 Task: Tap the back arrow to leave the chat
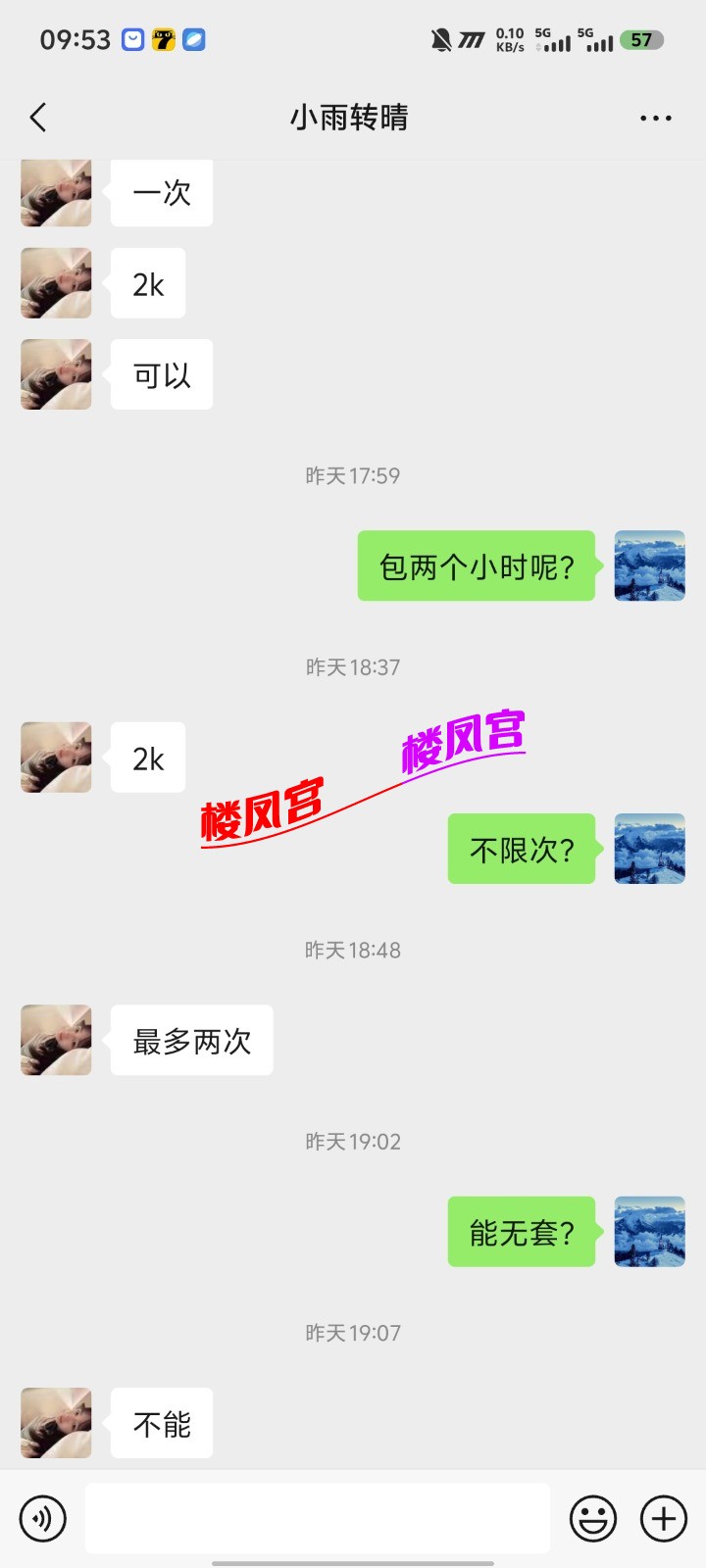pyautogui.click(x=37, y=117)
